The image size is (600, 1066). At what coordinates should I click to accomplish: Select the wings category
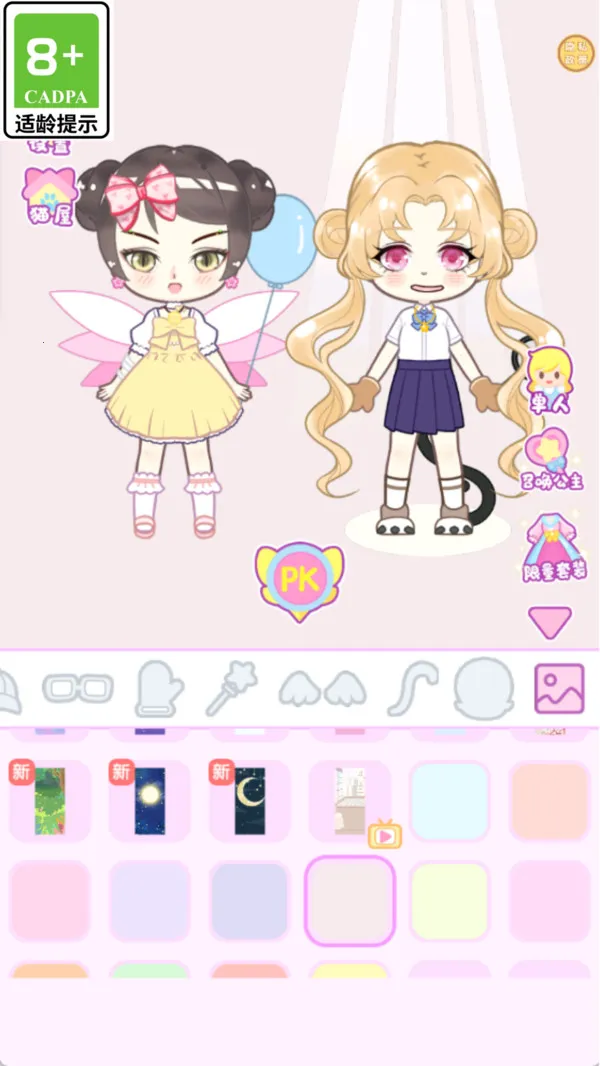[x=321, y=689]
